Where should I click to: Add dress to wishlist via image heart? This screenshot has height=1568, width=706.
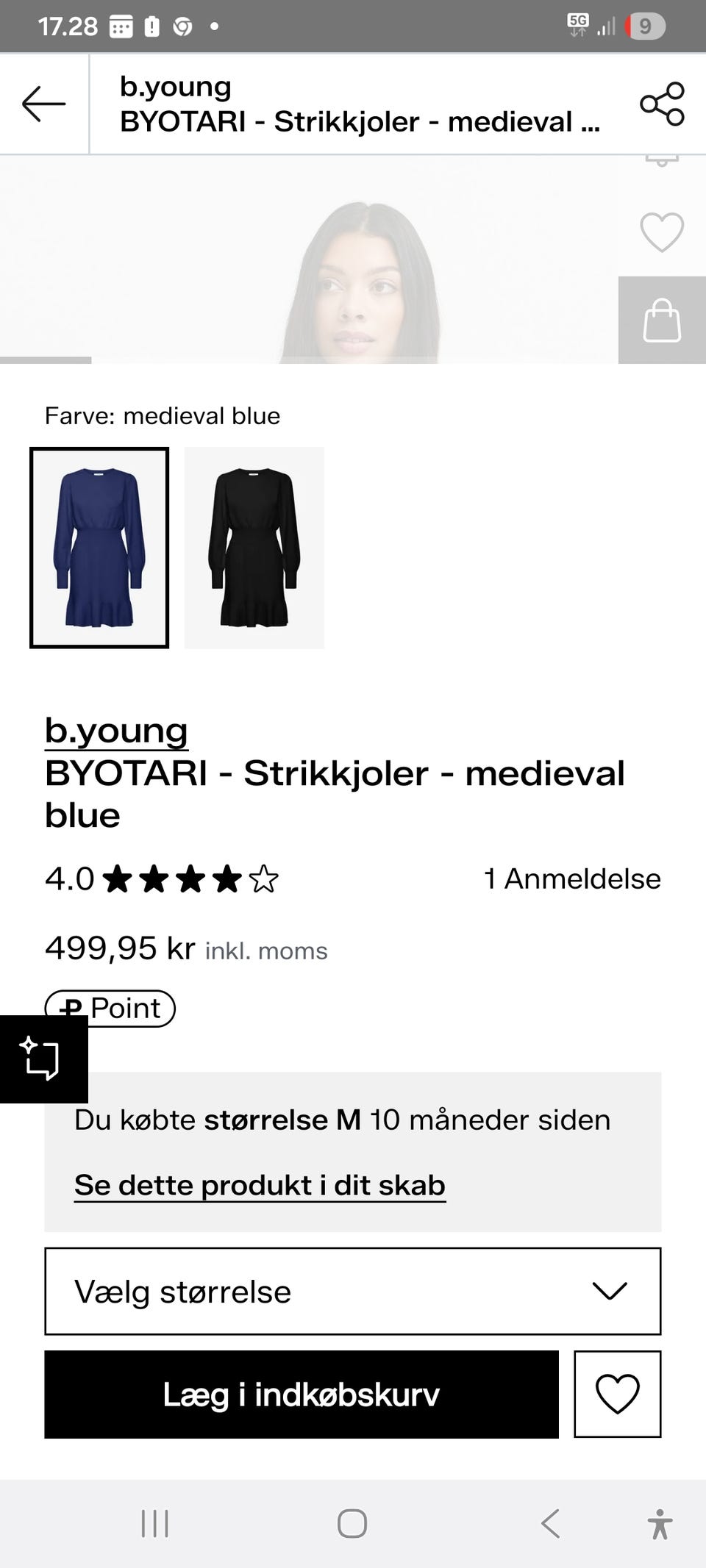[662, 232]
